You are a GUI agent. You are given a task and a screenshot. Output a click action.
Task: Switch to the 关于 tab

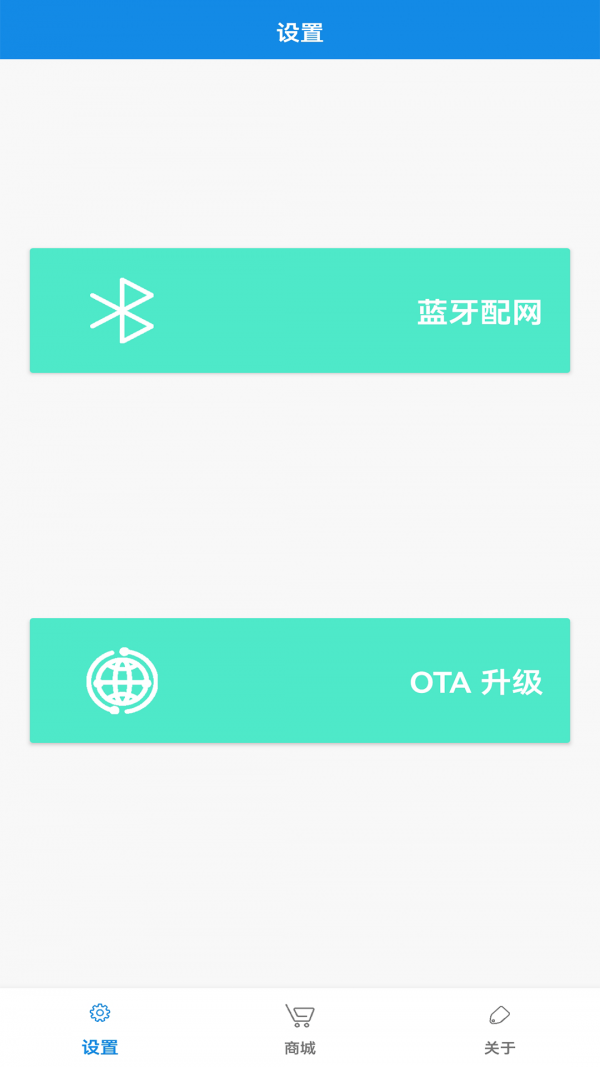500,1028
